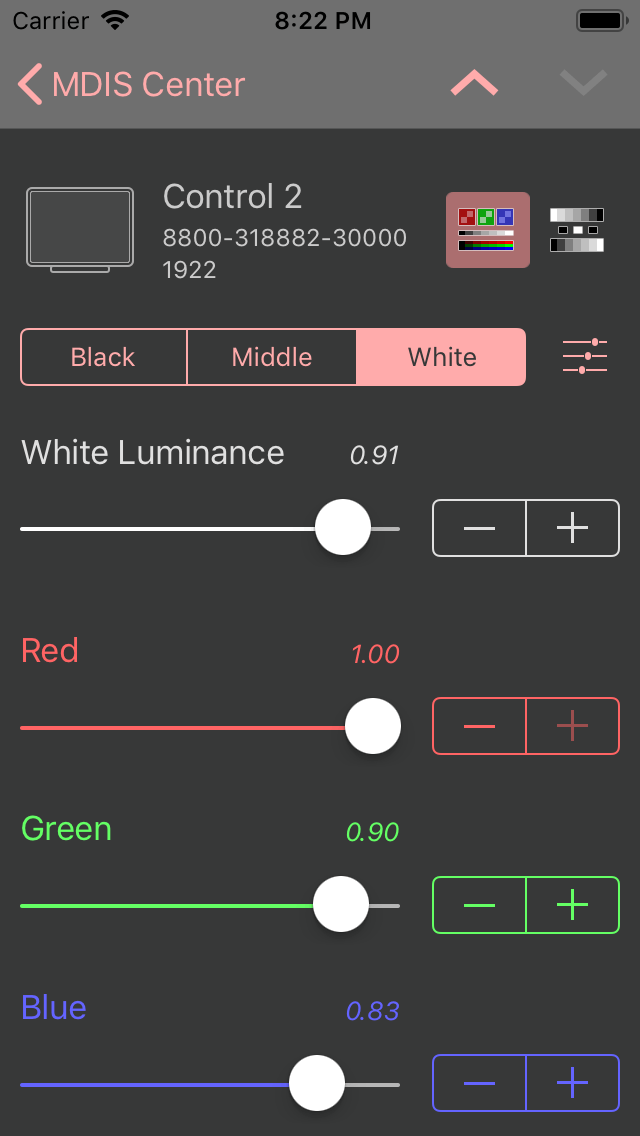The width and height of the screenshot is (640, 1136).
Task: Increase the Green value
Action: [572, 905]
